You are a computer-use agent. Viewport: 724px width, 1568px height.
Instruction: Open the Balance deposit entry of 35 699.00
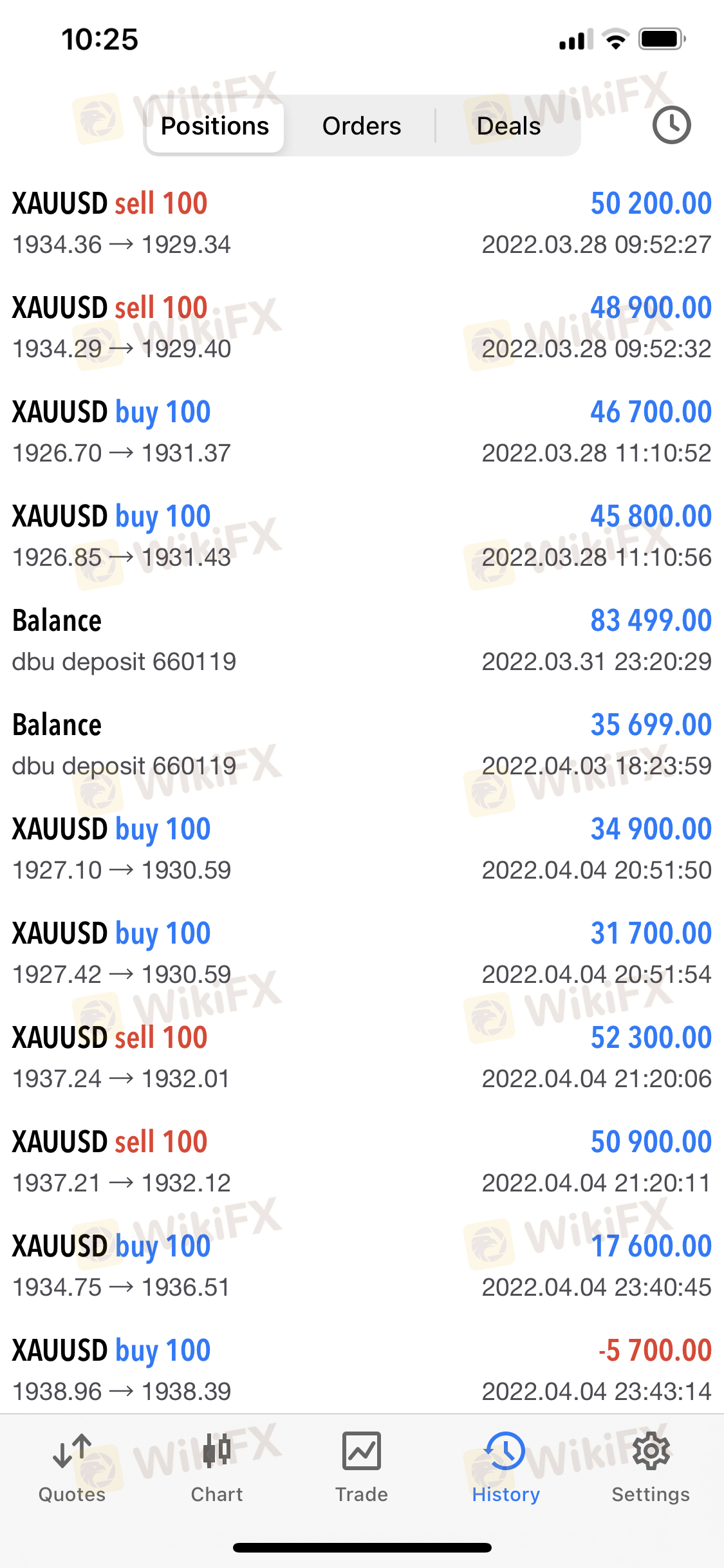[x=362, y=744]
